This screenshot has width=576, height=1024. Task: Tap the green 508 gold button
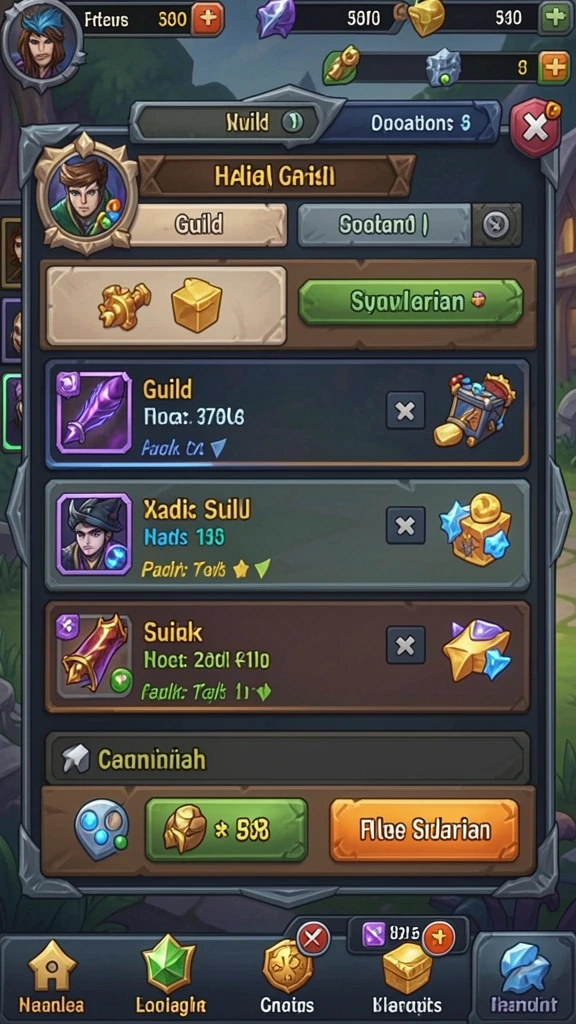click(x=226, y=829)
